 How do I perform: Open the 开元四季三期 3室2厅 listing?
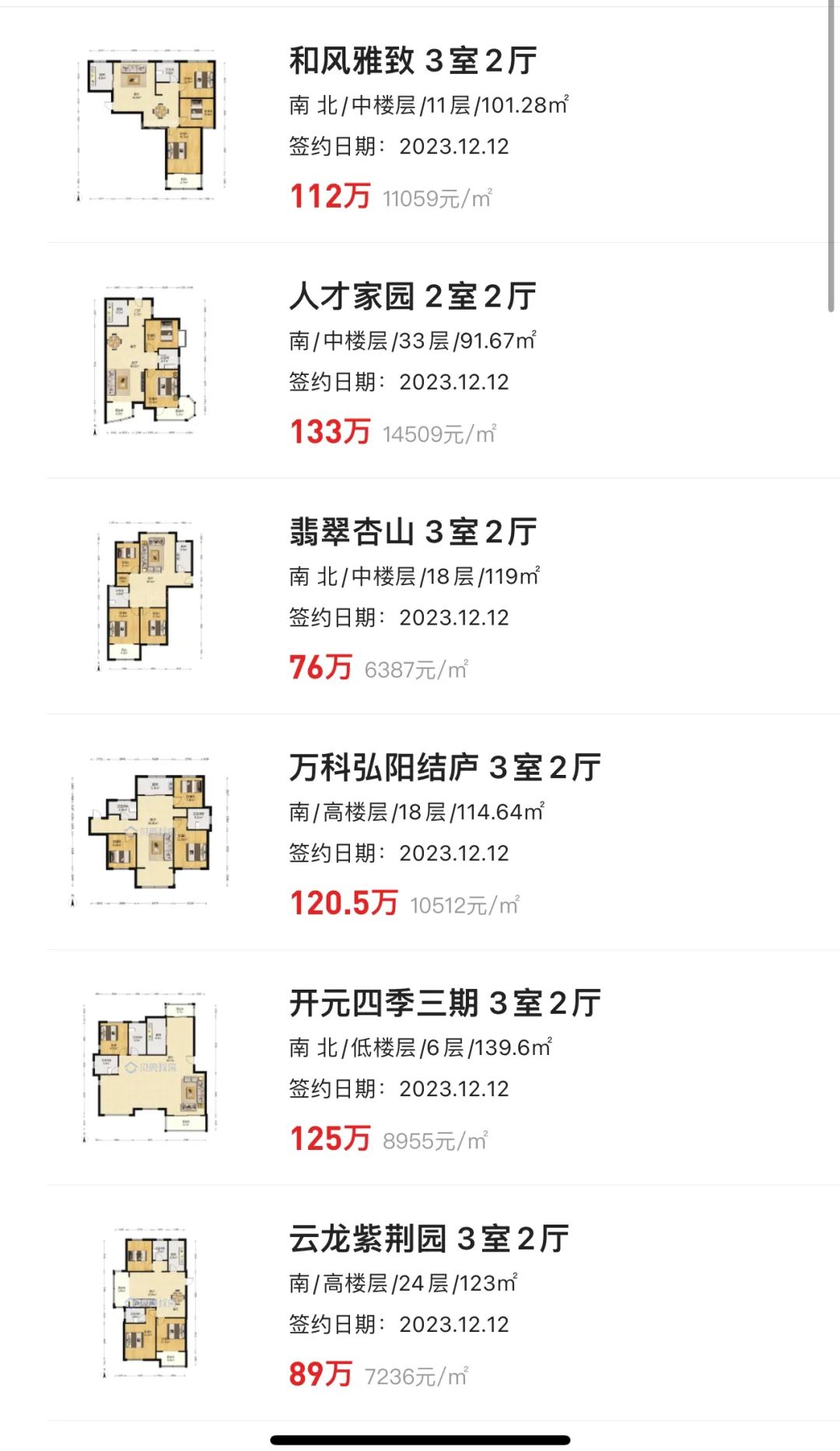pos(445,1004)
